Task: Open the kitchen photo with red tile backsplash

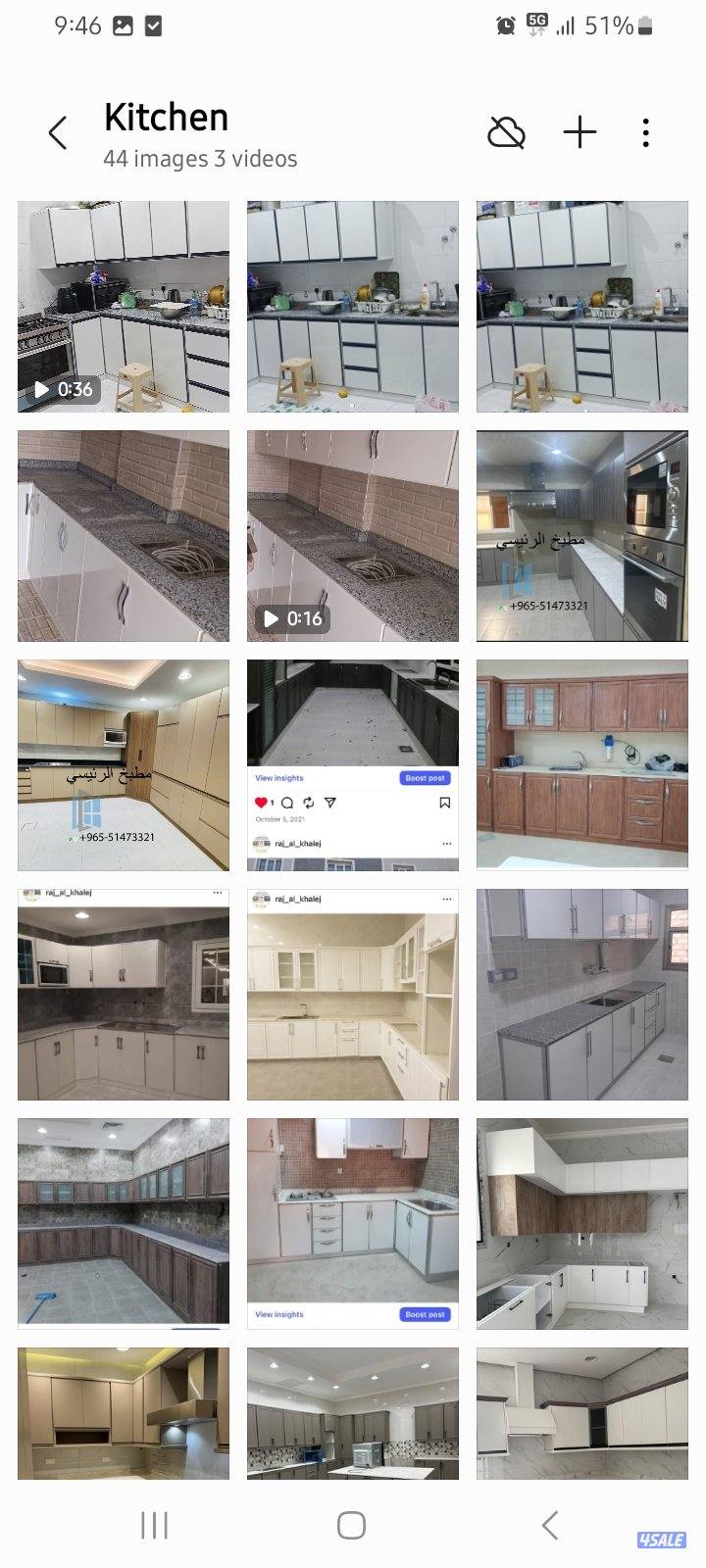Action: pos(353,1224)
